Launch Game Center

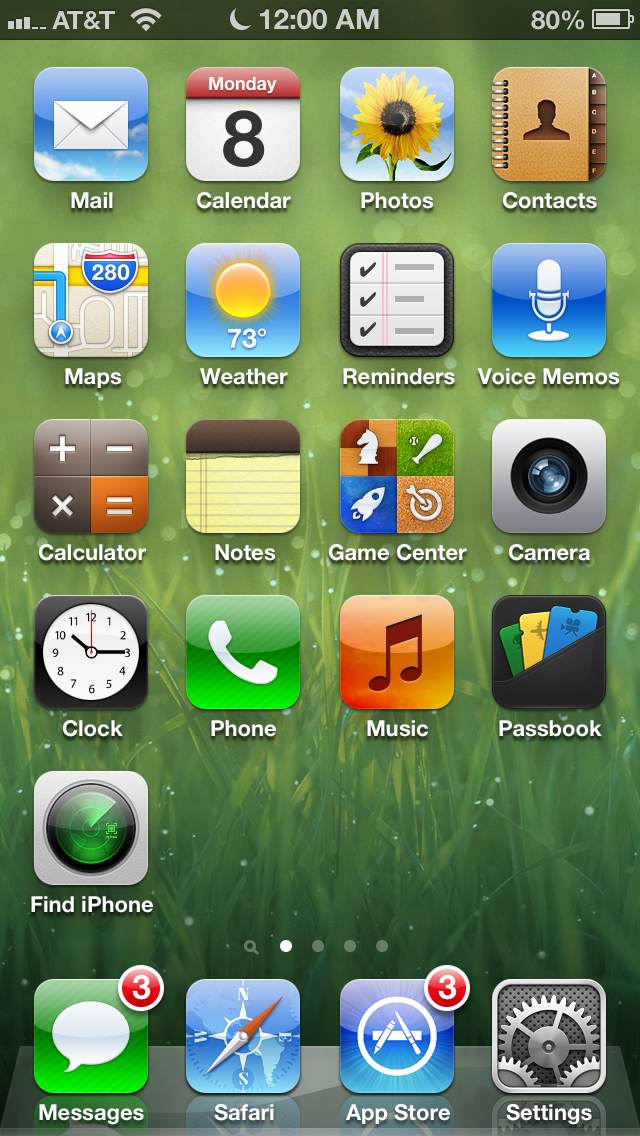pos(396,476)
